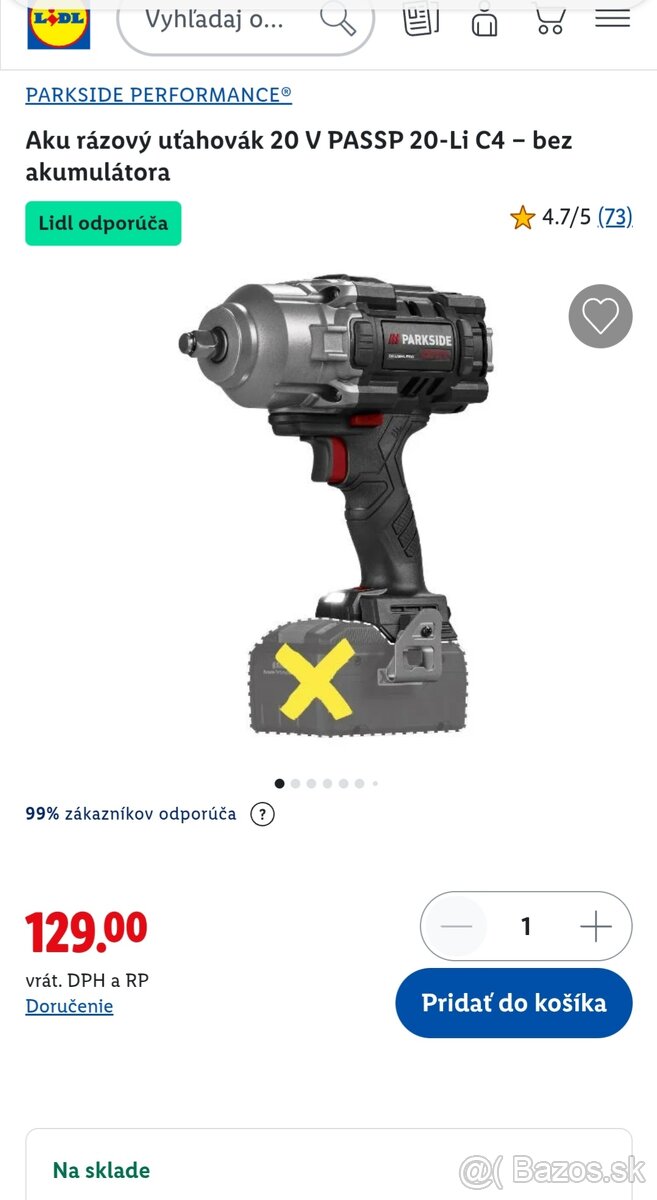Tap Pridať do košíka button
The width and height of the screenshot is (657, 1200).
[x=514, y=1003]
